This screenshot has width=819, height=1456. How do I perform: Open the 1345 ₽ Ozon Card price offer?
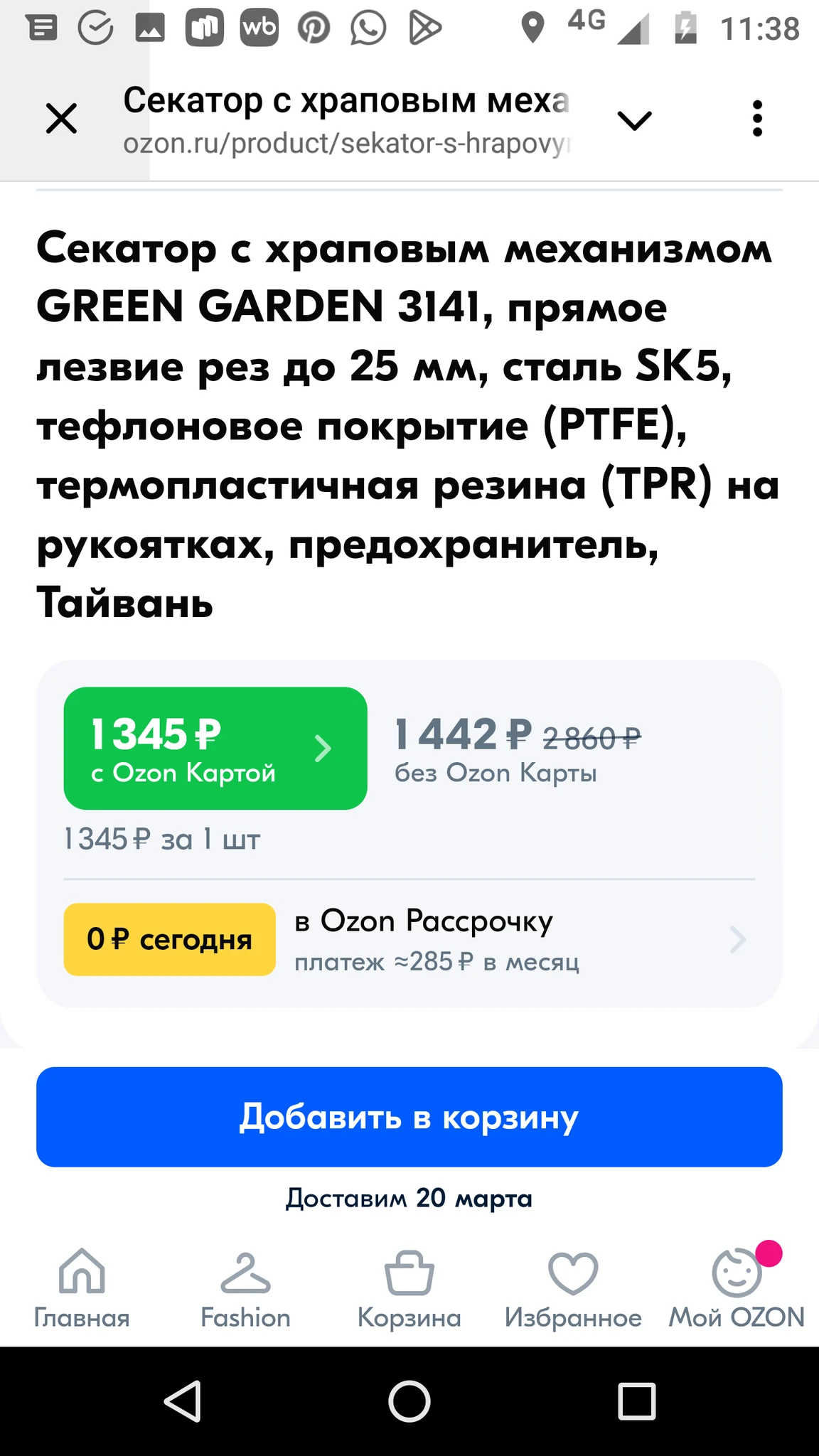(215, 748)
